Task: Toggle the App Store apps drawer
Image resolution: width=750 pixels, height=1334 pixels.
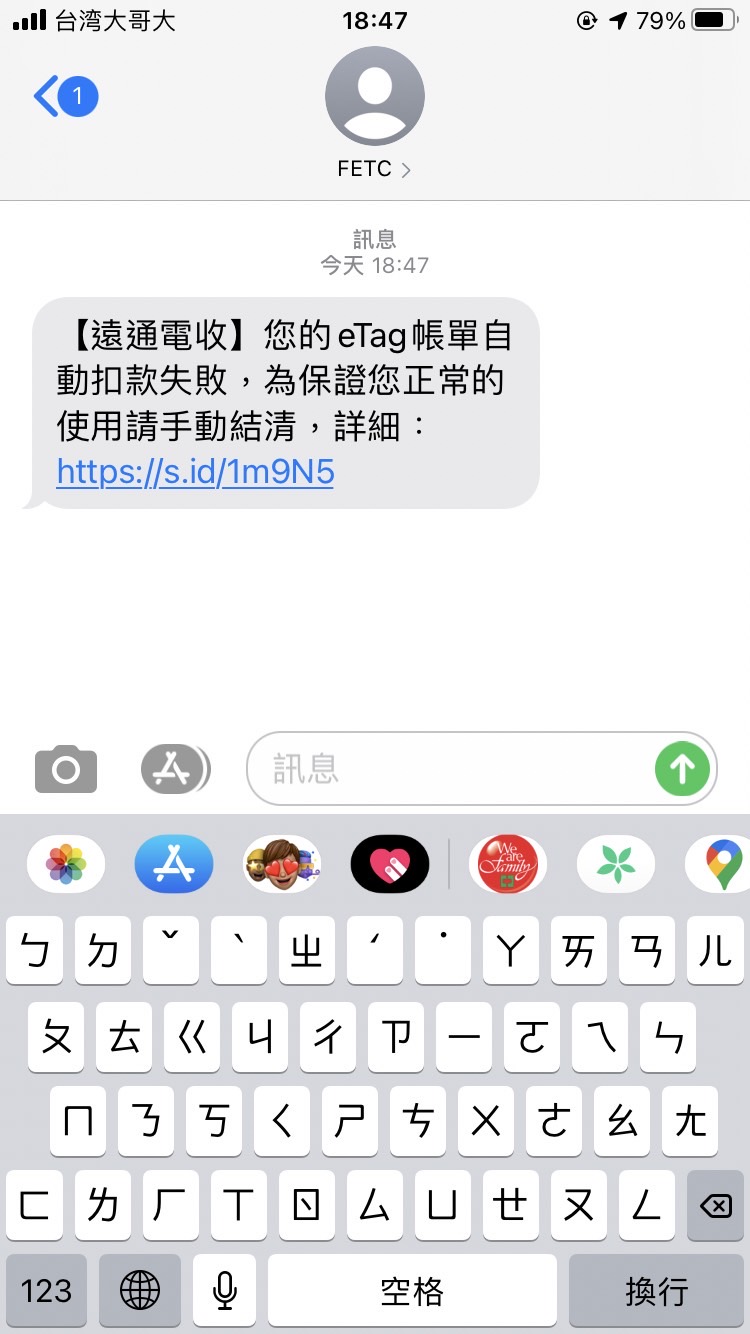Action: pos(175,769)
